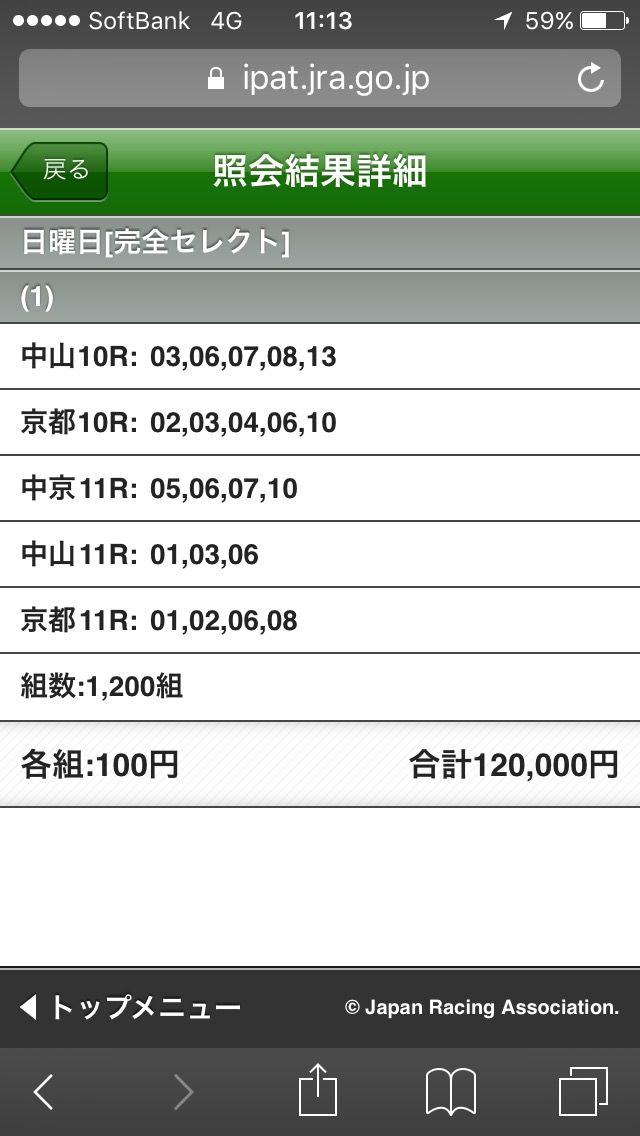Viewport: 640px width, 1136px height.
Task: Open Safari bookmarks
Action: pyautogui.click(x=450, y=1092)
